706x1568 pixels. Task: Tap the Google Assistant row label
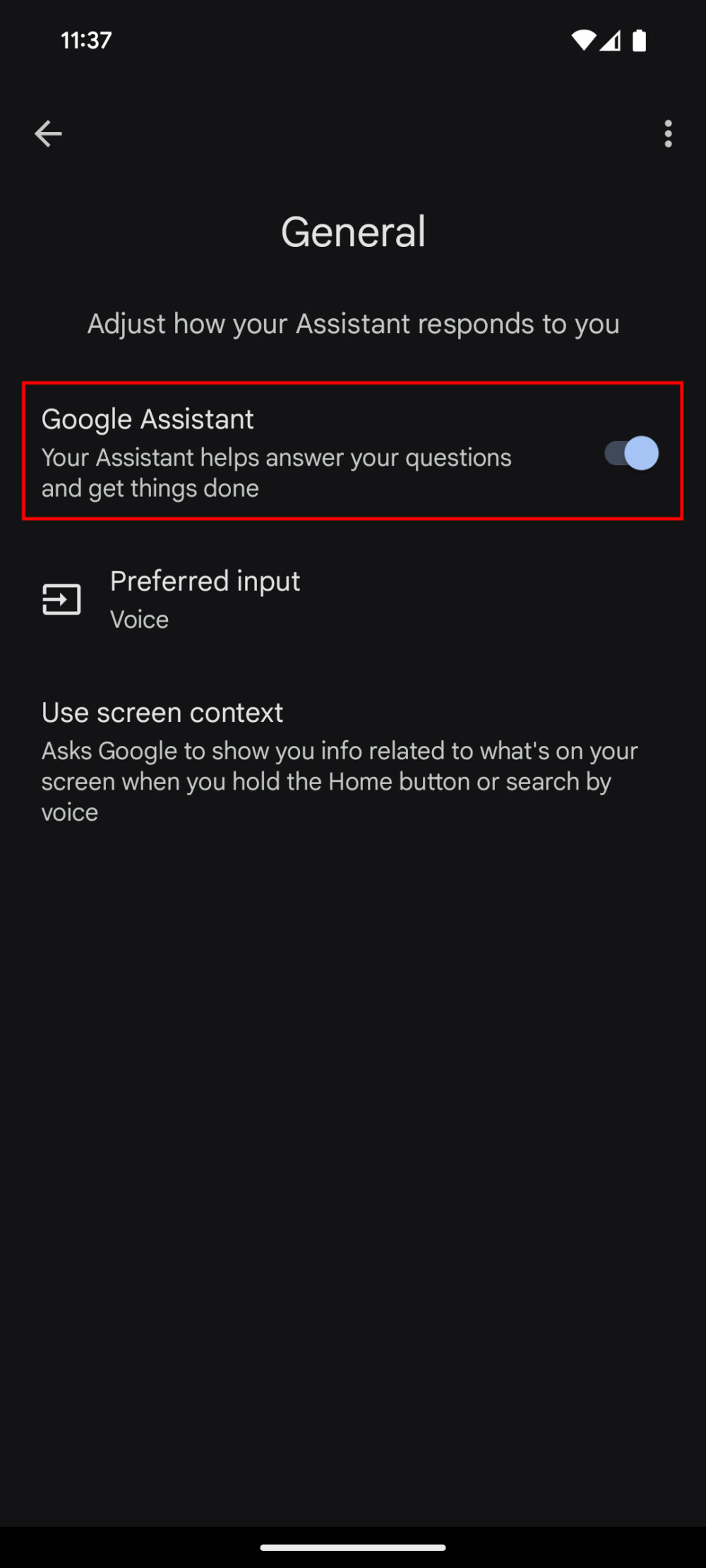(x=148, y=418)
